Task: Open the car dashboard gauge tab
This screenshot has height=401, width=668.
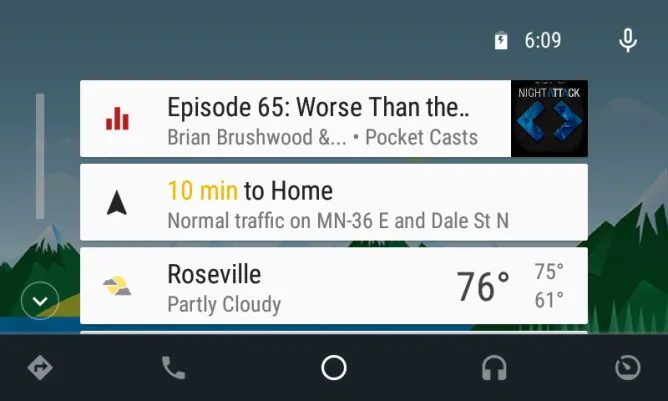Action: (627, 368)
